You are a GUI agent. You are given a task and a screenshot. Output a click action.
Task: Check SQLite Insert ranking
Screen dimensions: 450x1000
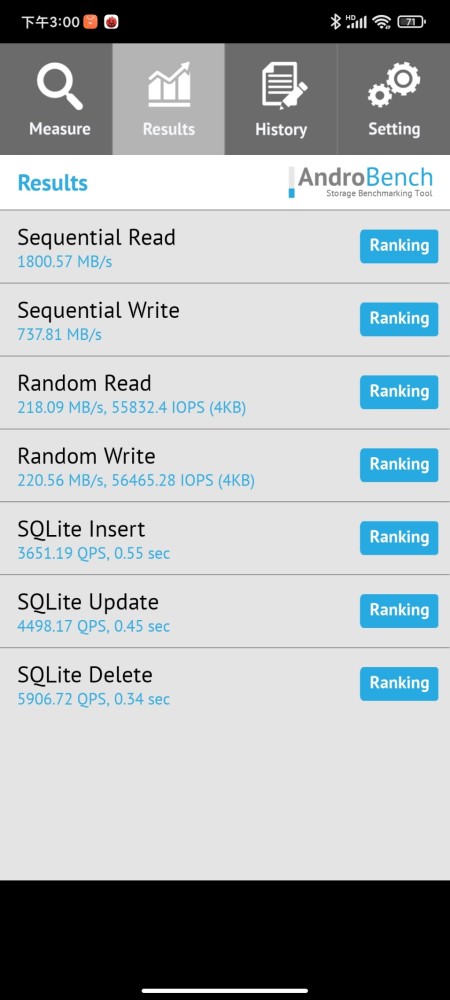click(399, 538)
